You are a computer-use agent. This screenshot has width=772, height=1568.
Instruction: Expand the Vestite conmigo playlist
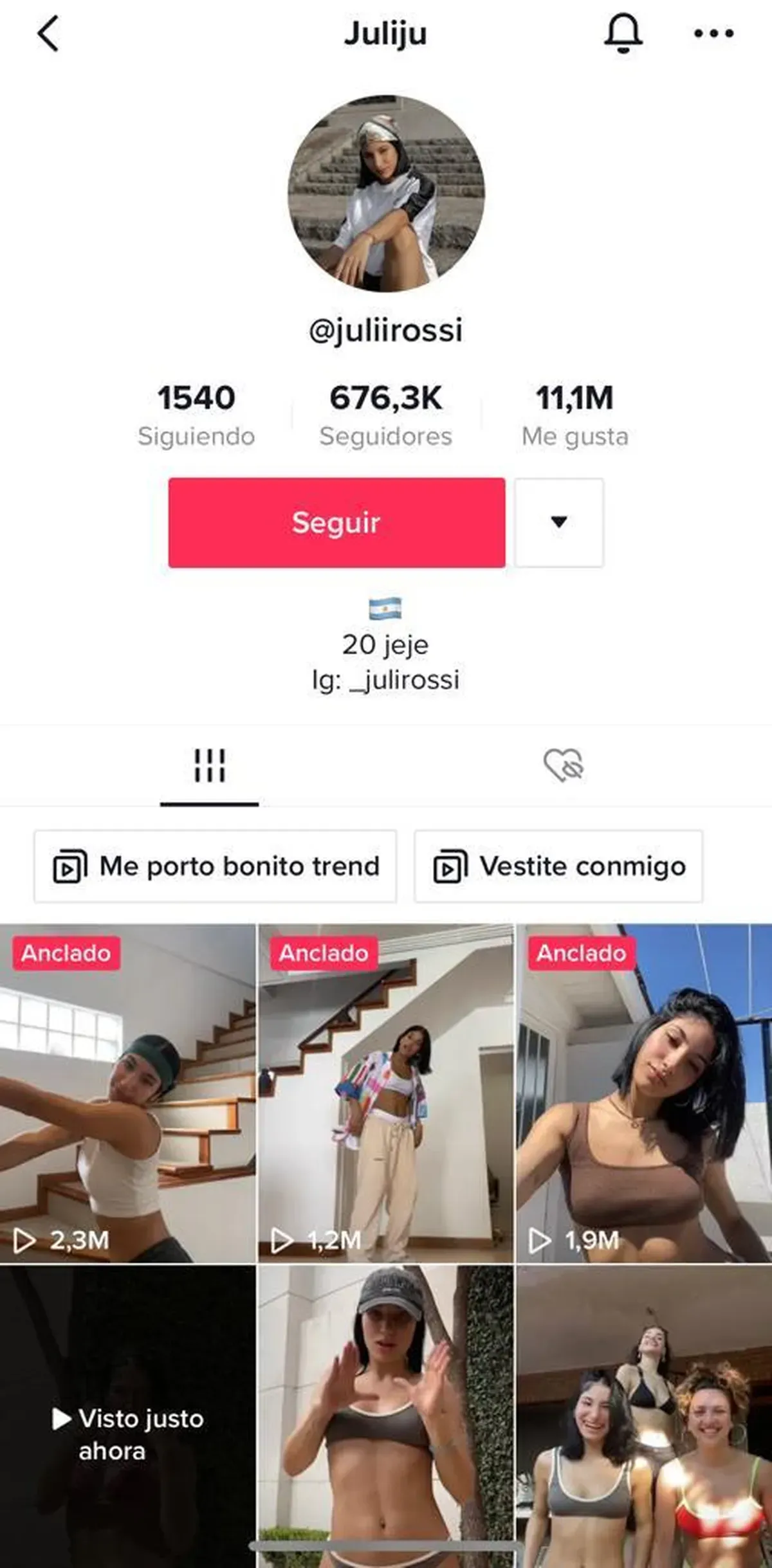pyautogui.click(x=557, y=865)
